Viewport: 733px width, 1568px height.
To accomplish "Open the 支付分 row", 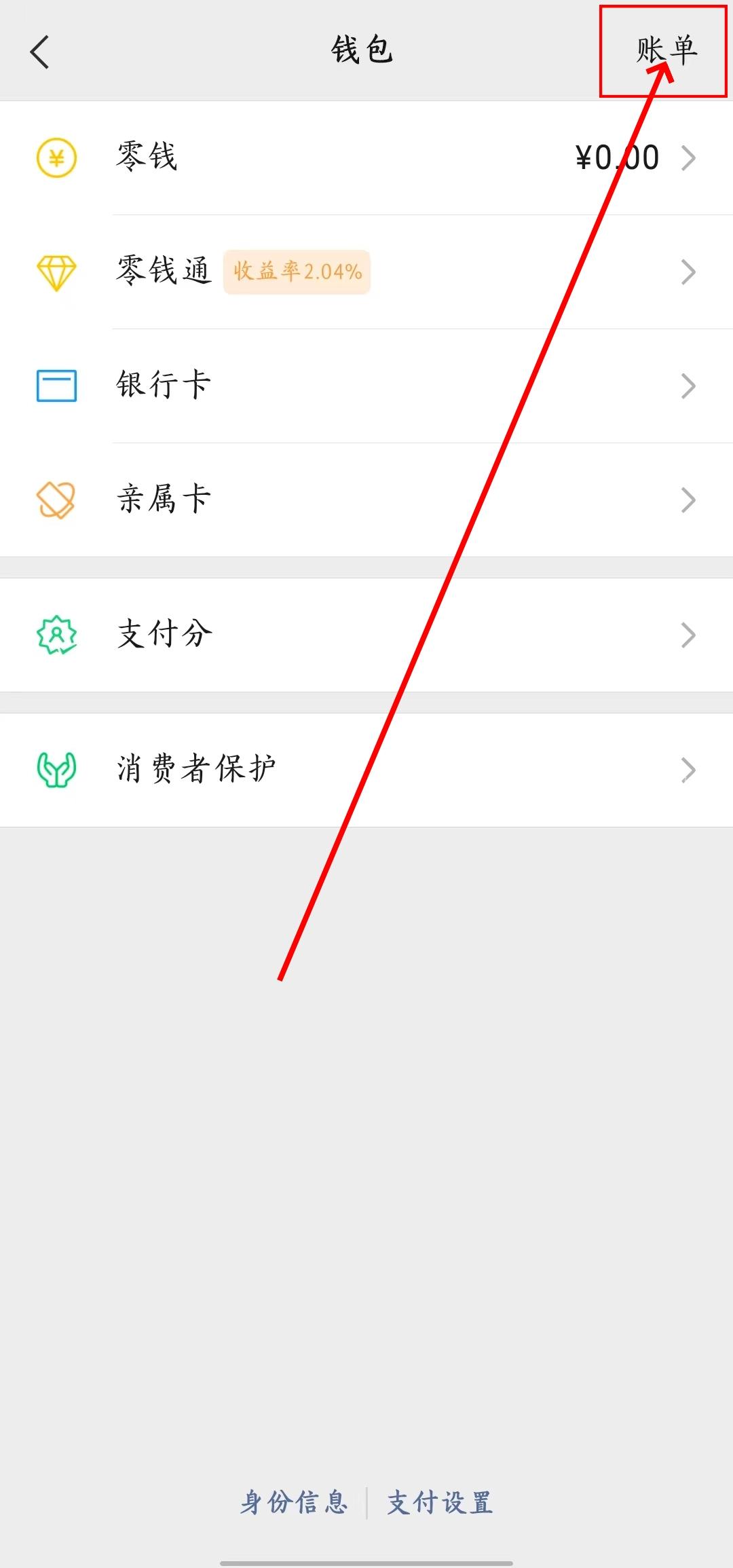I will (366, 635).
